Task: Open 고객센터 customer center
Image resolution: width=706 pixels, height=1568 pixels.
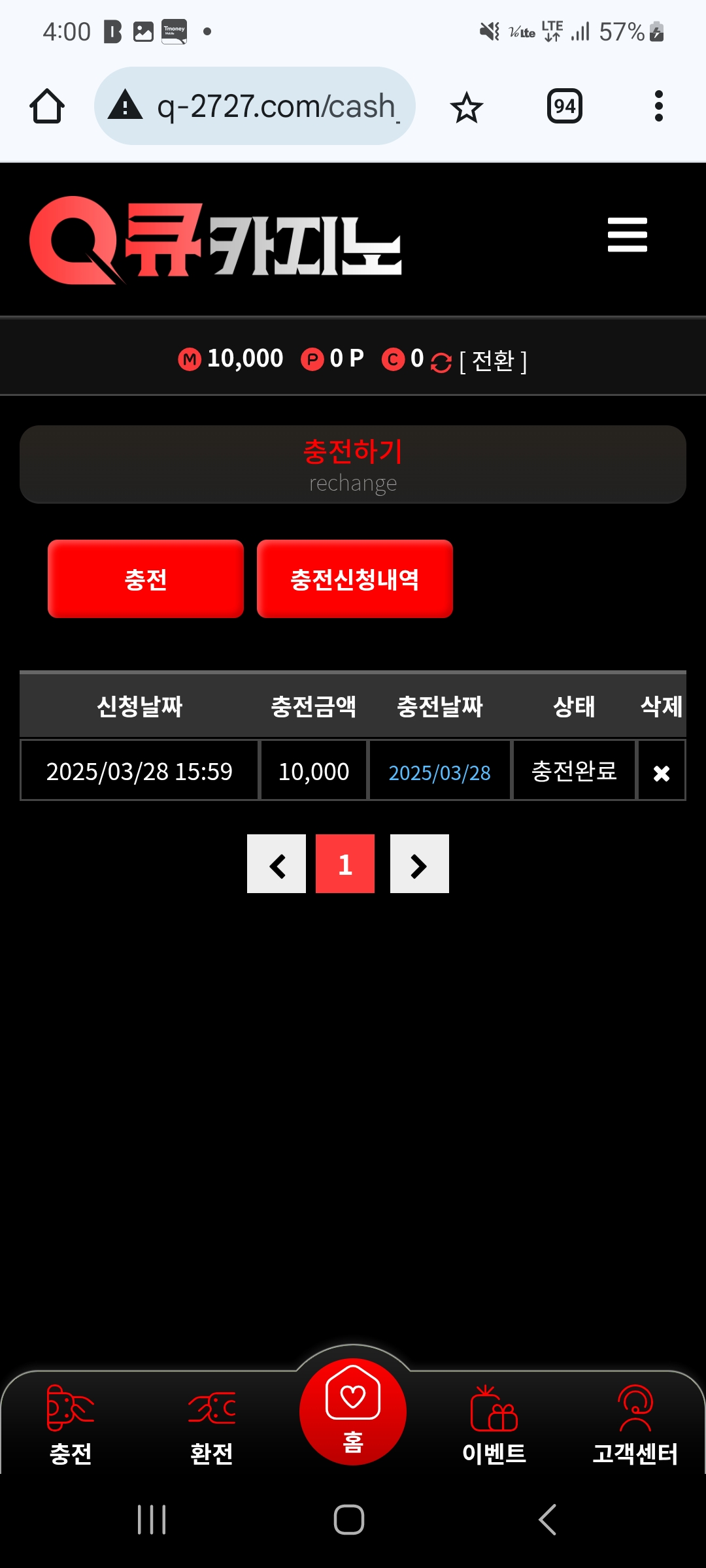Action: click(635, 1427)
